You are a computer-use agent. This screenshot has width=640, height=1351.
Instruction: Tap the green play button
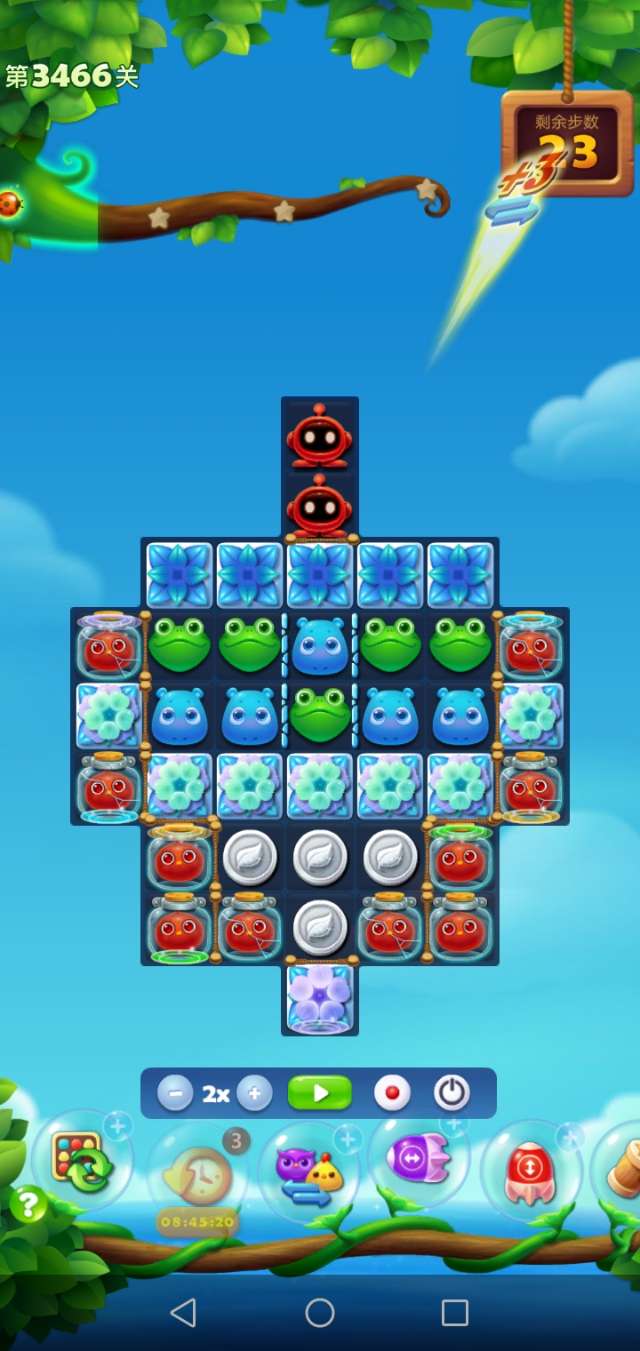[x=320, y=1094]
